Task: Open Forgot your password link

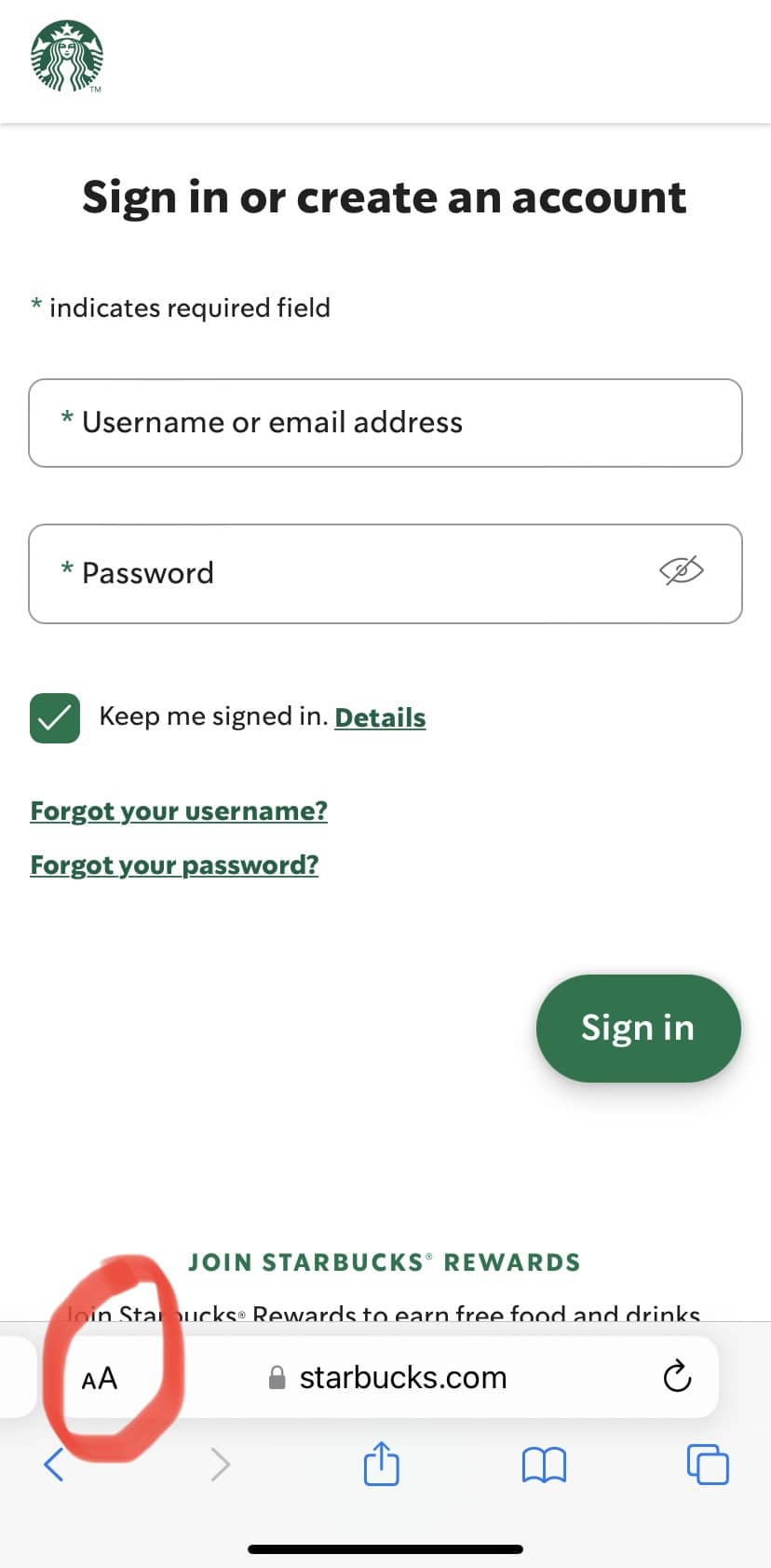Action: pos(174,865)
